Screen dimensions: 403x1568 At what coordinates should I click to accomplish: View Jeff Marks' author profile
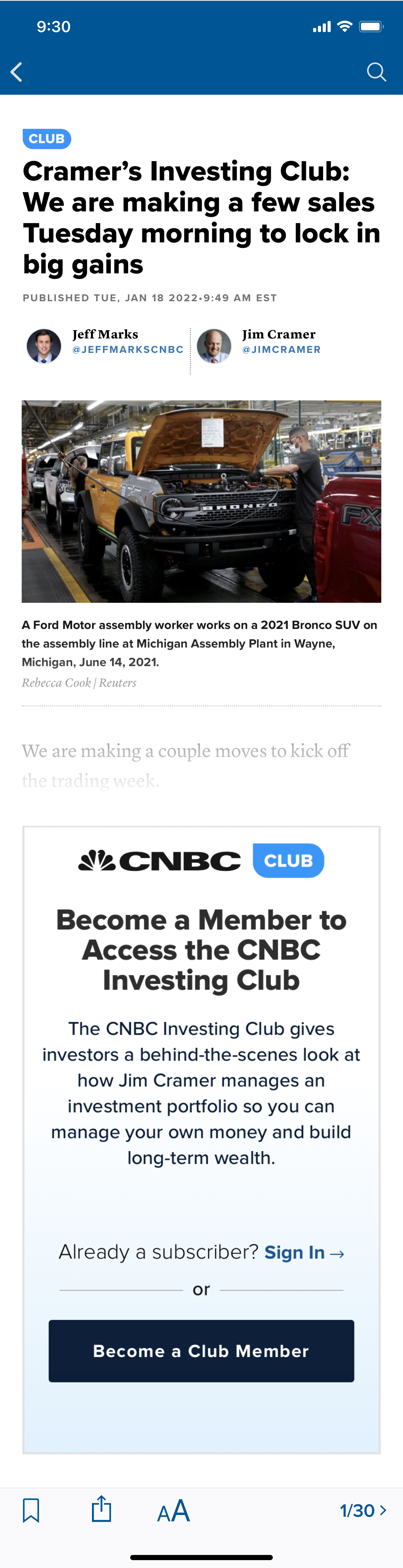105,334
